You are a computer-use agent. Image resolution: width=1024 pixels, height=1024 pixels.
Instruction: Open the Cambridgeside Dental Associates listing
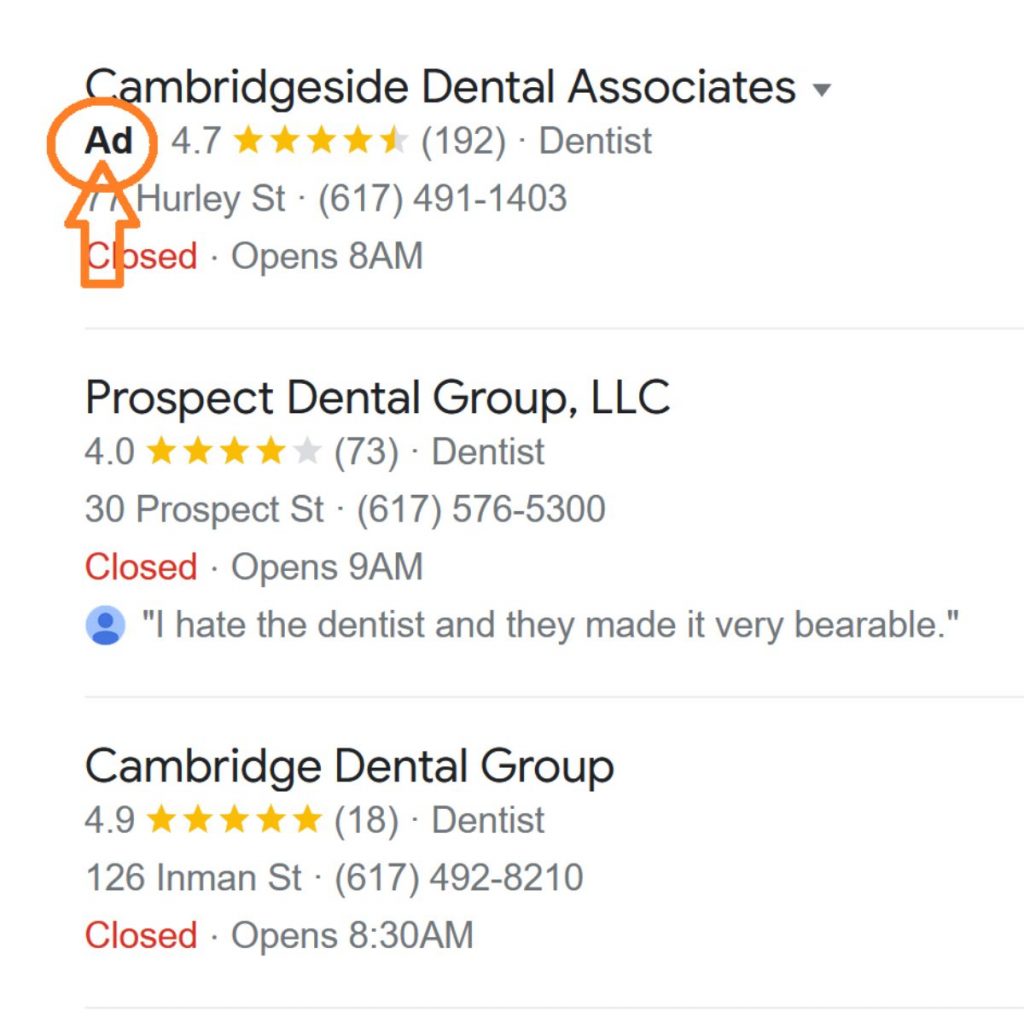(440, 87)
